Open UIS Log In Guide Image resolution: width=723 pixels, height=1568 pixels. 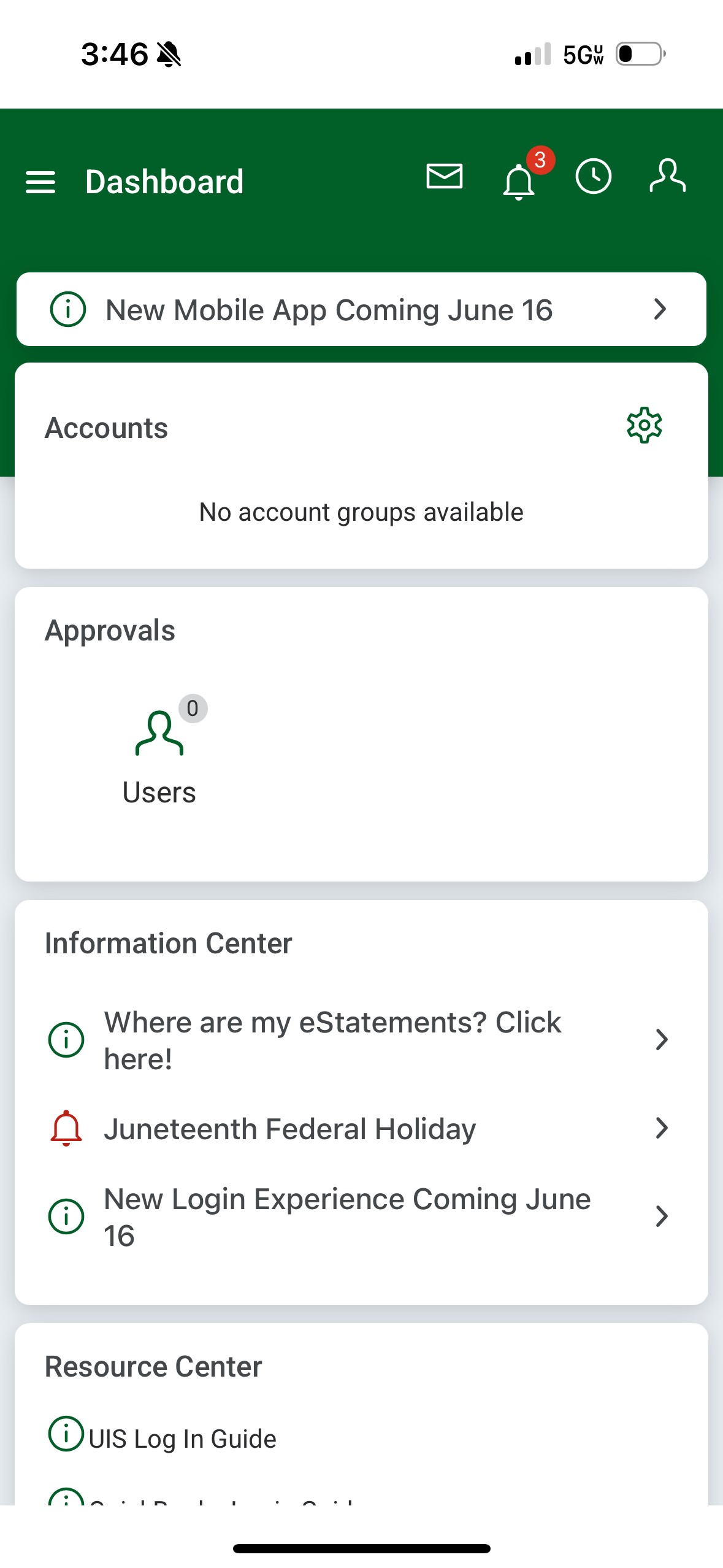163,1438
